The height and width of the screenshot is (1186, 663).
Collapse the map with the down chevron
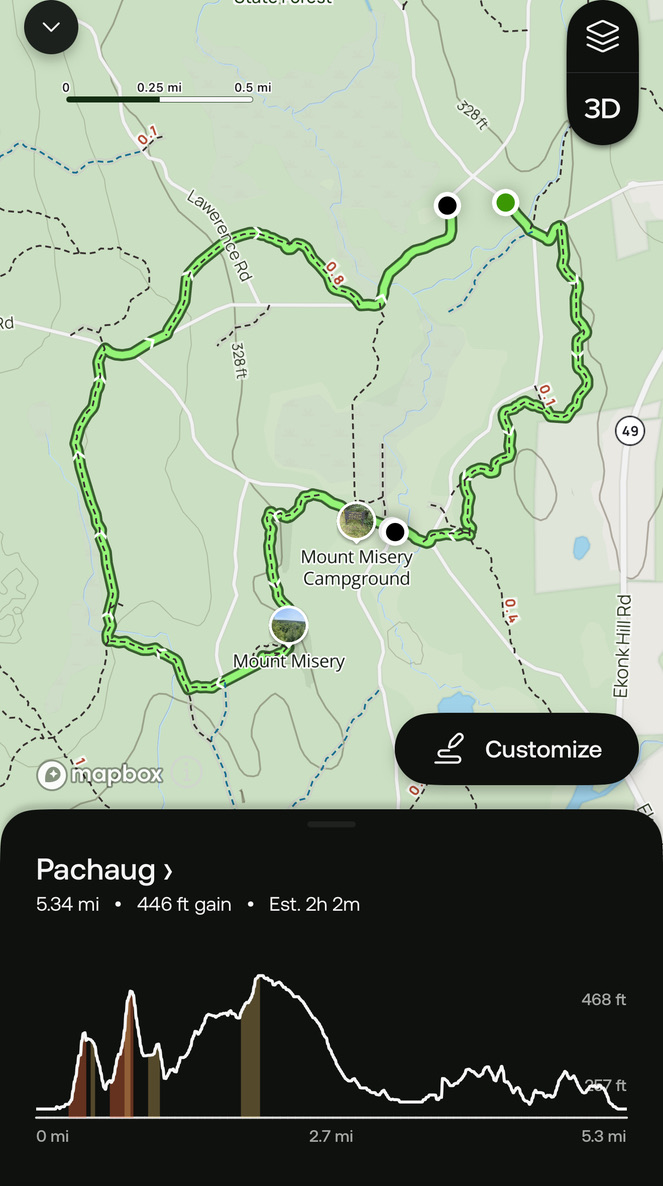pos(51,28)
